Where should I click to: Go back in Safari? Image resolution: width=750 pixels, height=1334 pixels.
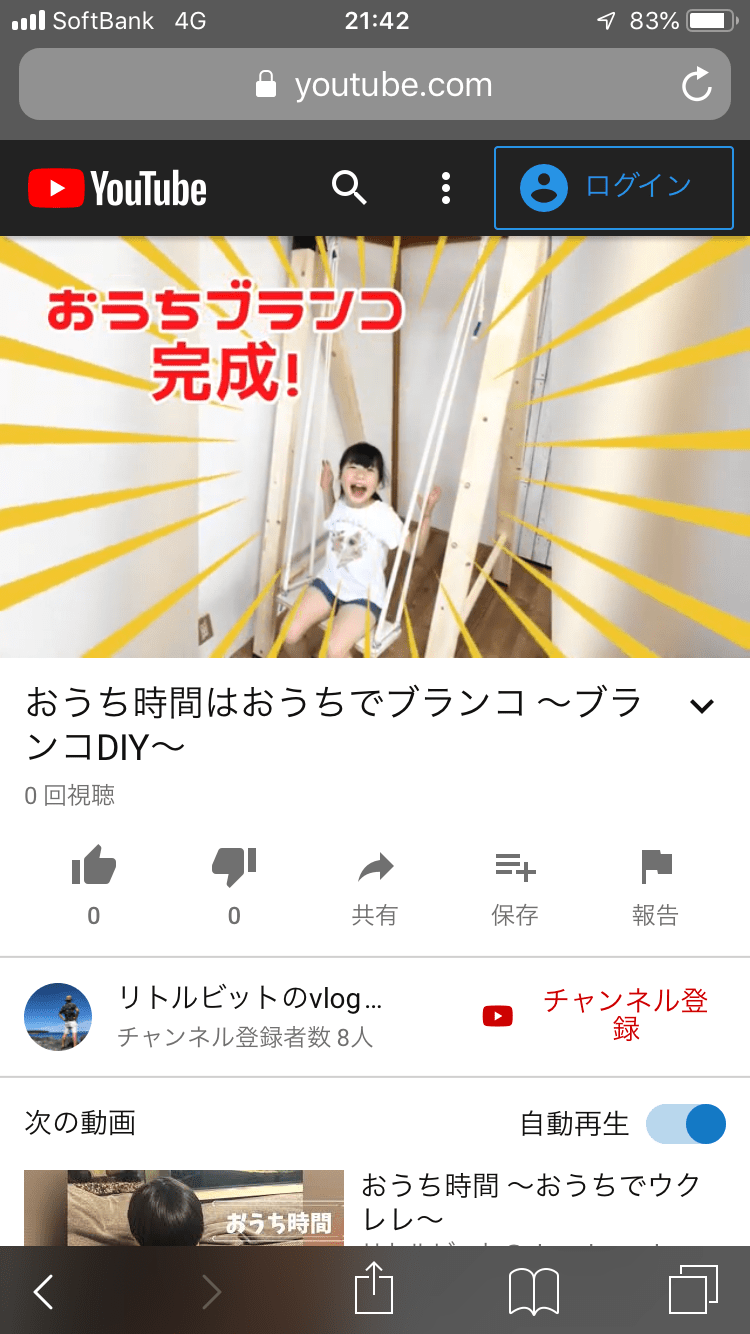point(44,1292)
